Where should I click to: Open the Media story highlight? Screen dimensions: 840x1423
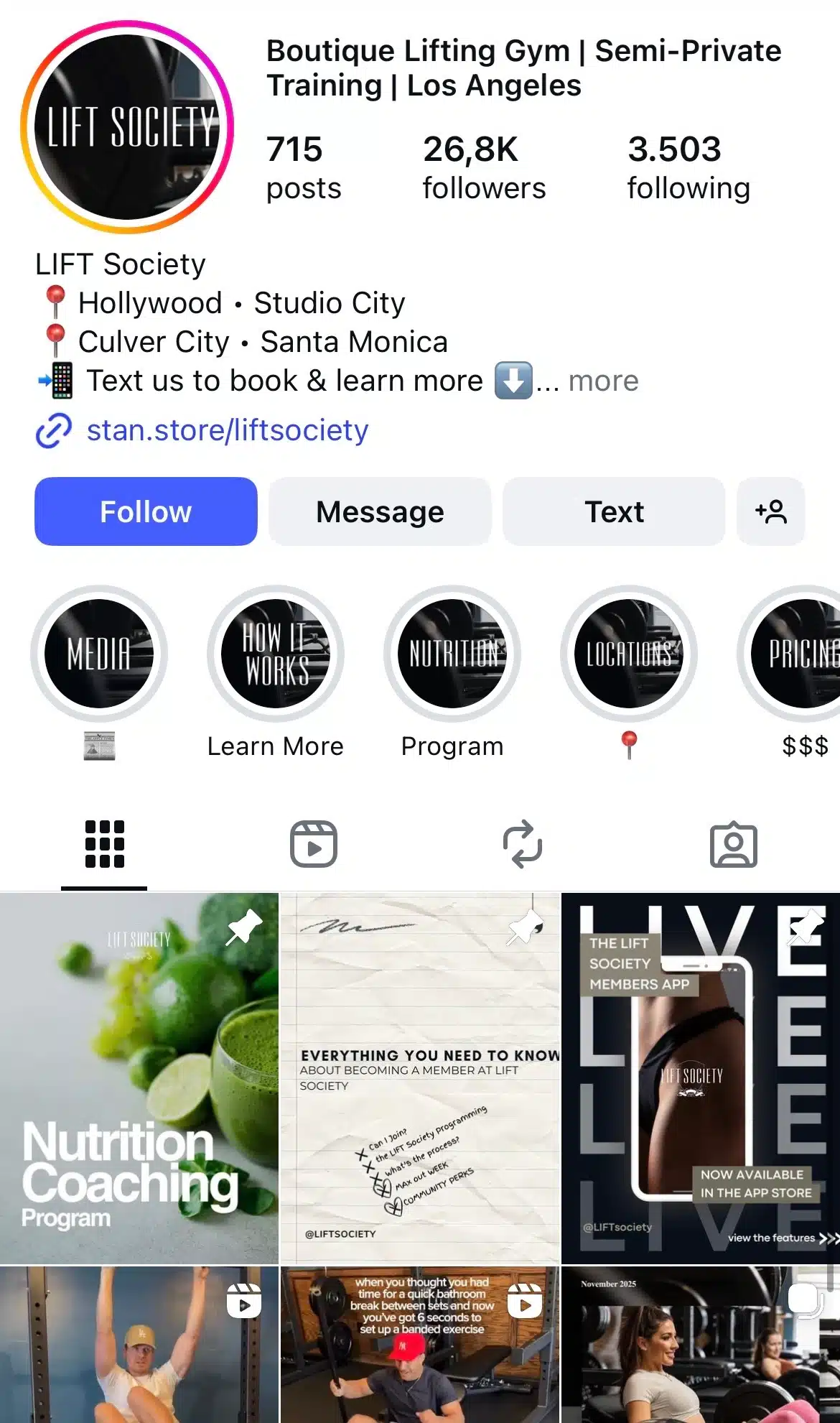click(98, 652)
